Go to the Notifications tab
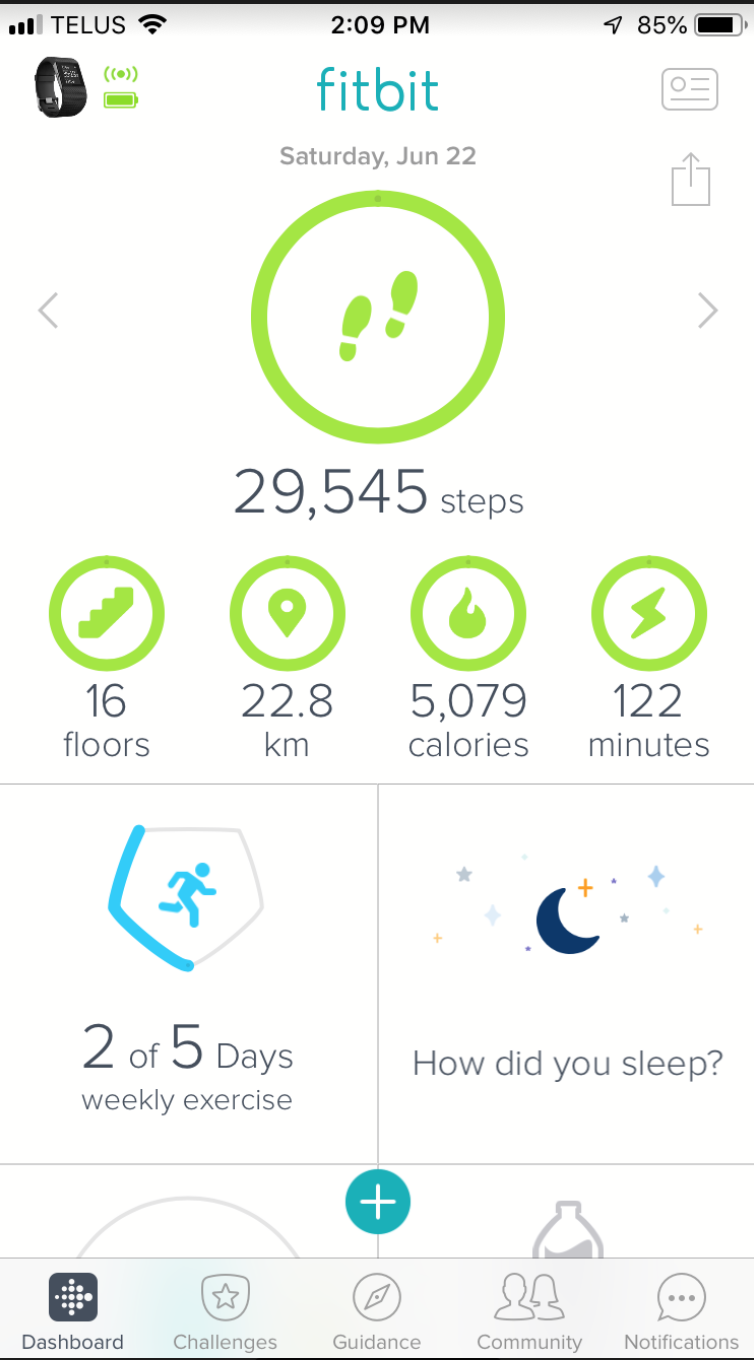Screen dimensions: 754x1360 tap(681, 1312)
